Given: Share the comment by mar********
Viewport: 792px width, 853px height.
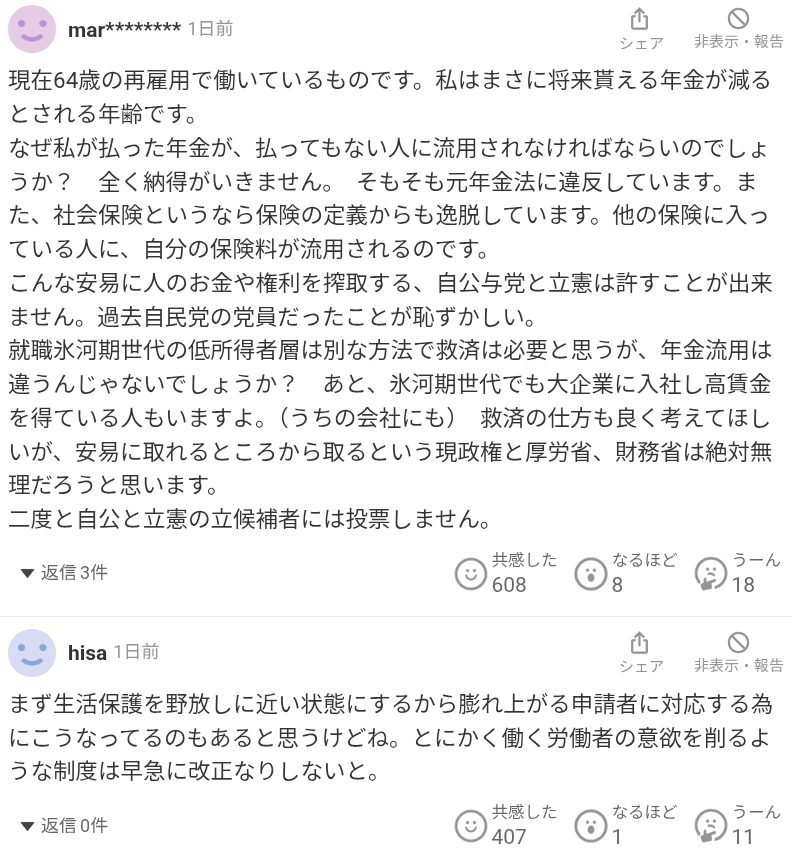Looking at the screenshot, I should click(x=640, y=29).
